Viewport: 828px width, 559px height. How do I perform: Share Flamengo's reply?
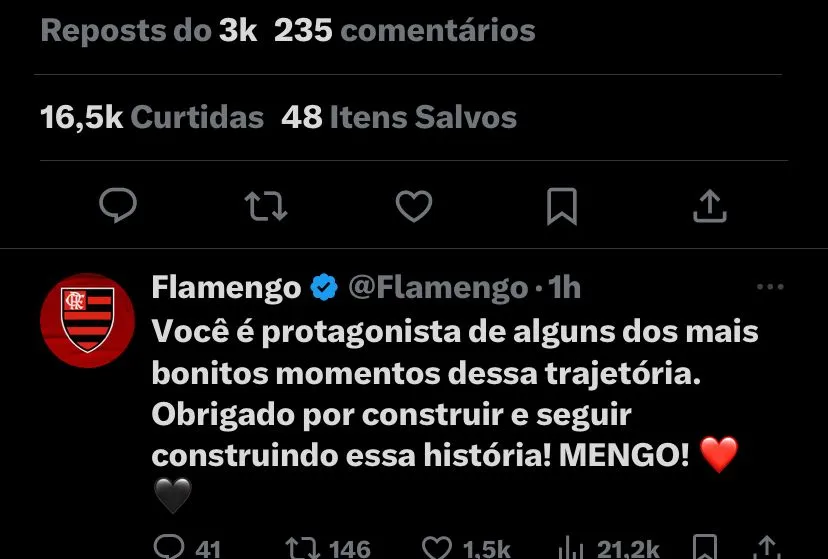(x=767, y=546)
